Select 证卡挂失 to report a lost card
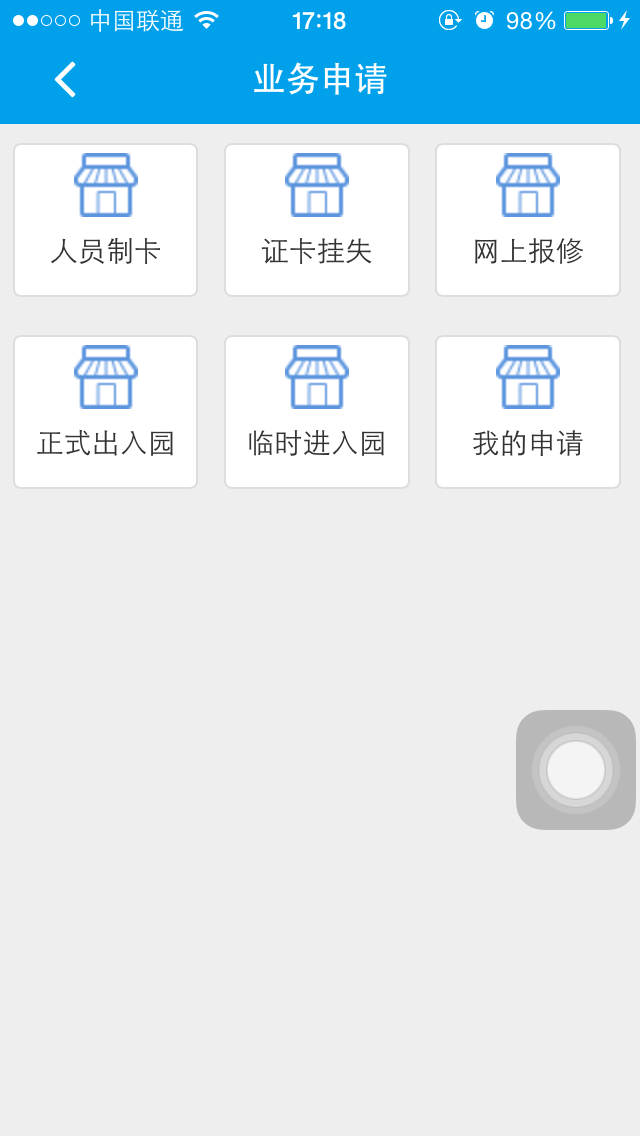Viewport: 640px width, 1136px height. click(x=317, y=220)
